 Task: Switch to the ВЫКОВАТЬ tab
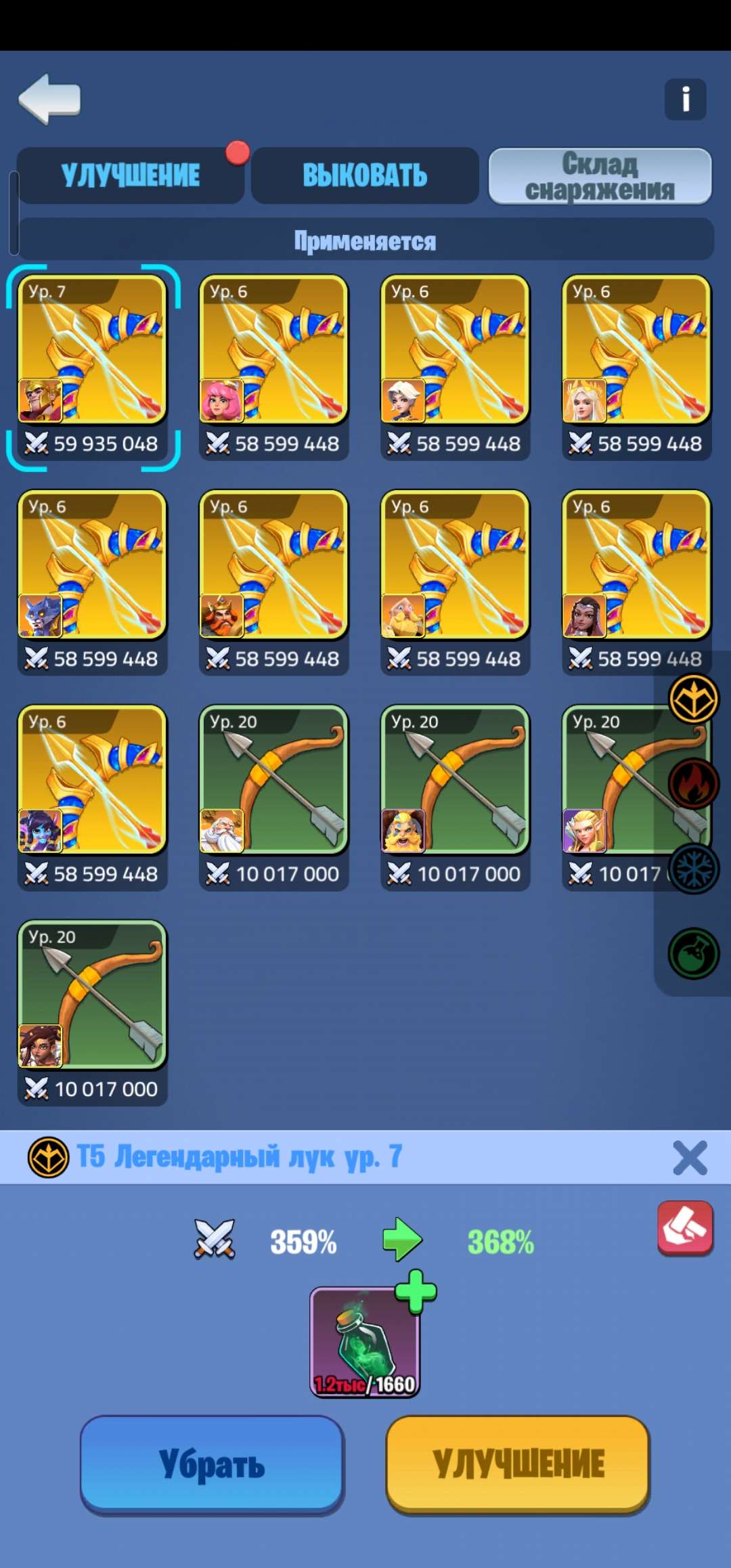click(x=365, y=175)
